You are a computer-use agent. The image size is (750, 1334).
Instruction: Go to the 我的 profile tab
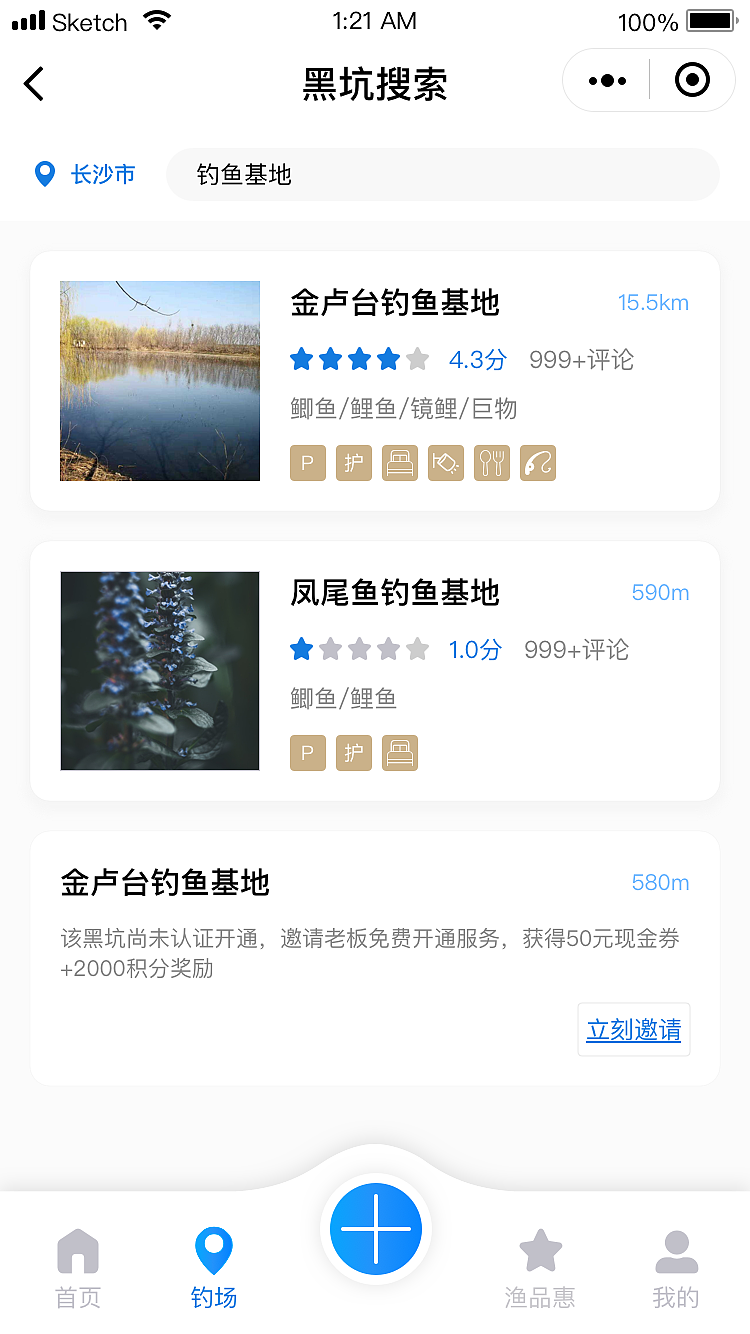click(x=676, y=1265)
